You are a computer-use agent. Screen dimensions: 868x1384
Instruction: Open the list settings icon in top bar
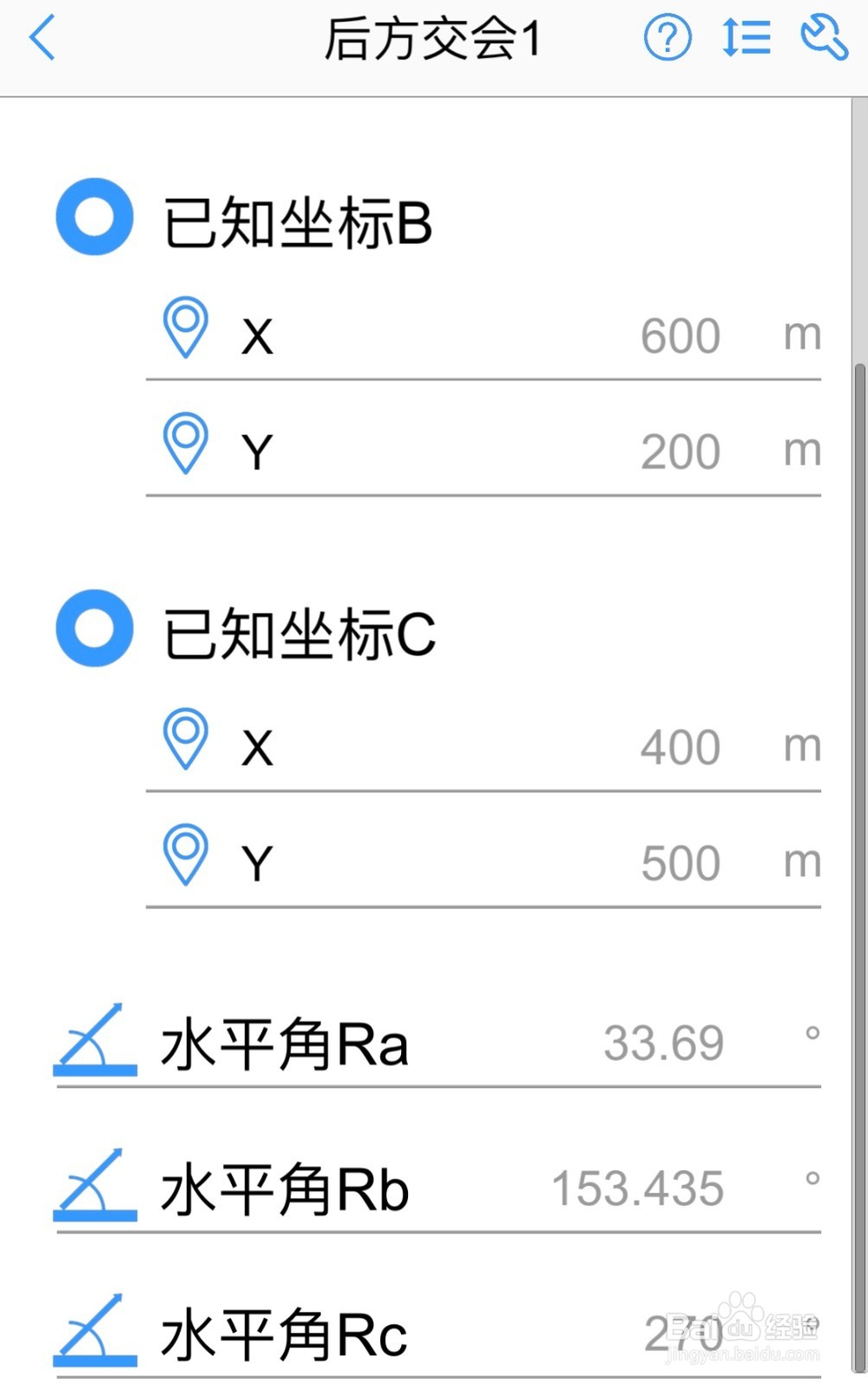click(x=745, y=38)
